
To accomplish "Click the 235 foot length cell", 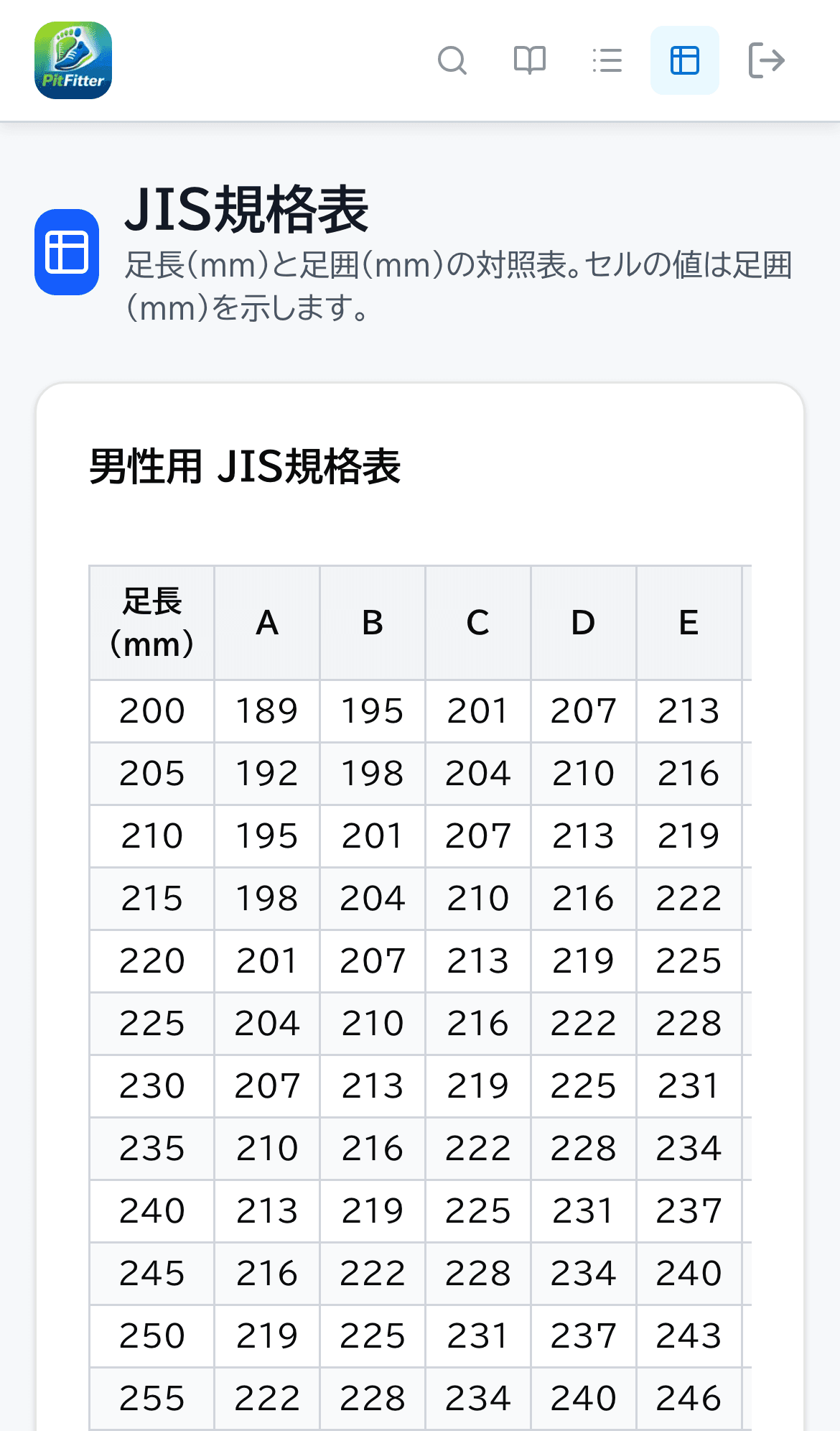I will [151, 1148].
